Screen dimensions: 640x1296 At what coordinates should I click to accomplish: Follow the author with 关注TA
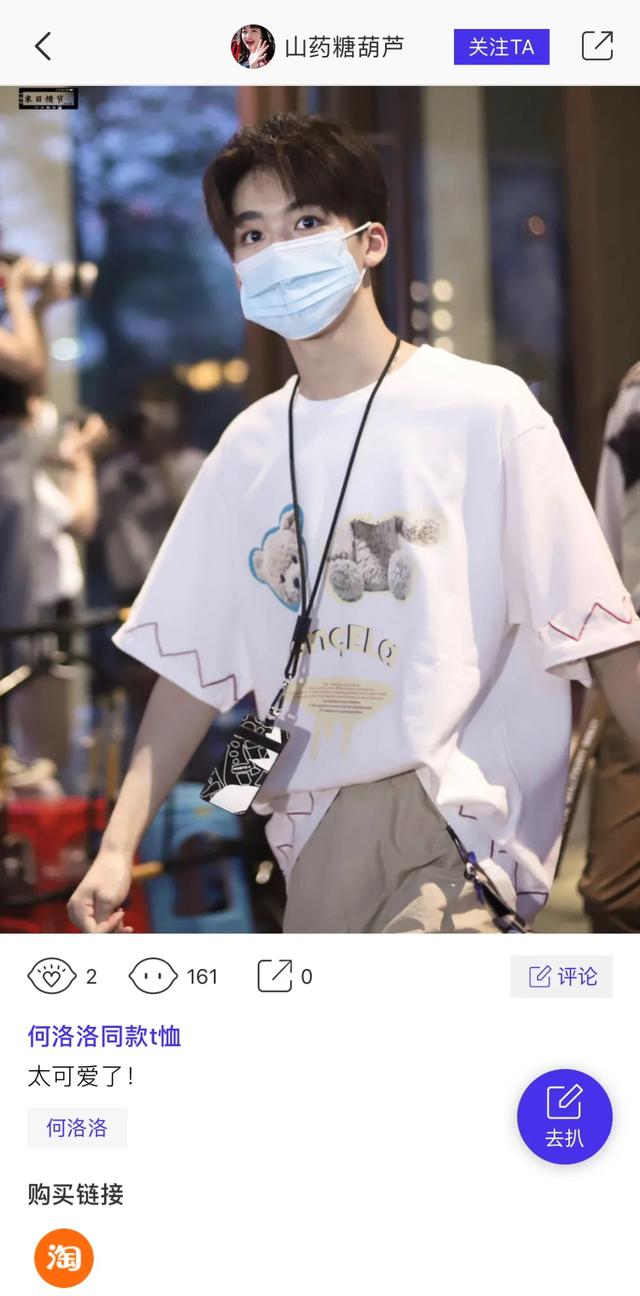click(x=501, y=47)
